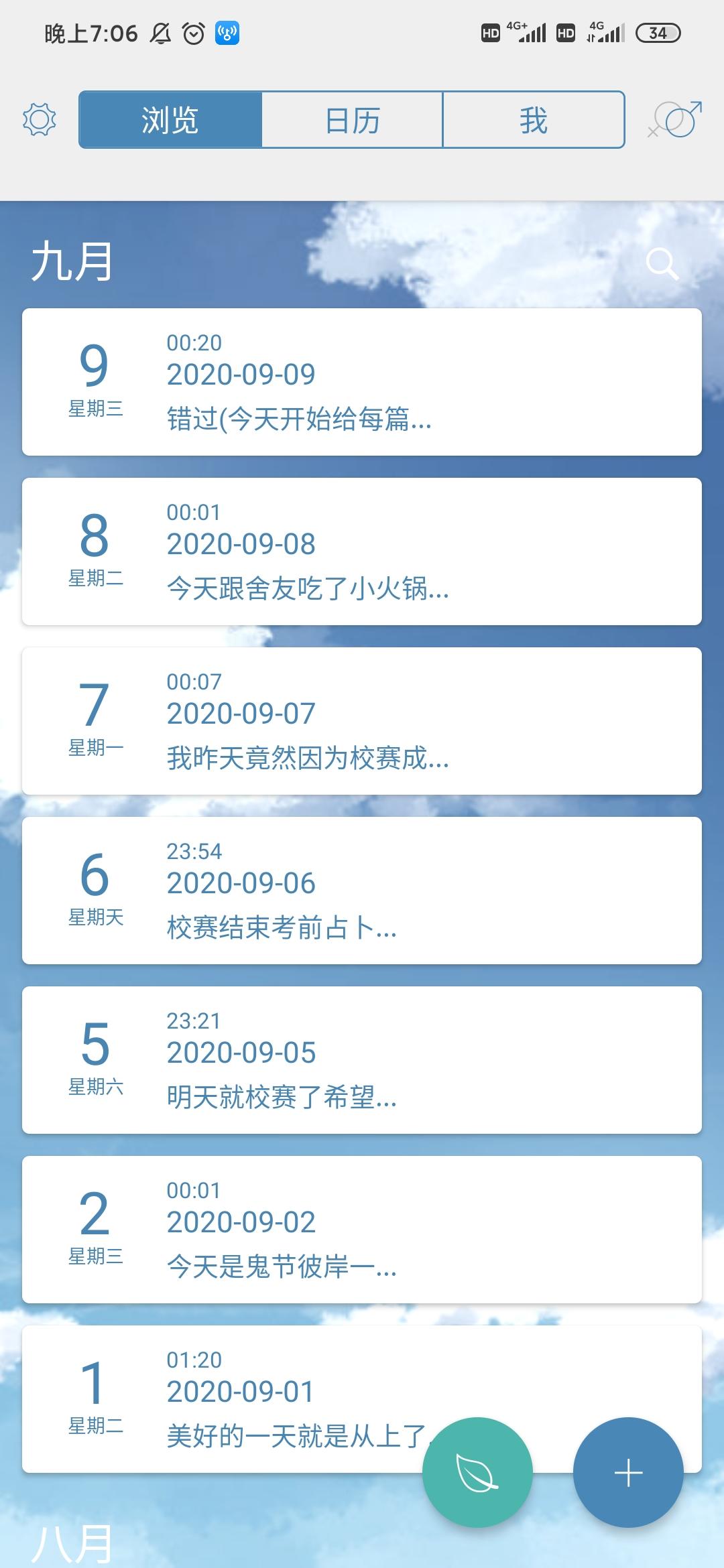Search diary entries with the magnifier
724x1568 pixels.
pyautogui.click(x=662, y=263)
